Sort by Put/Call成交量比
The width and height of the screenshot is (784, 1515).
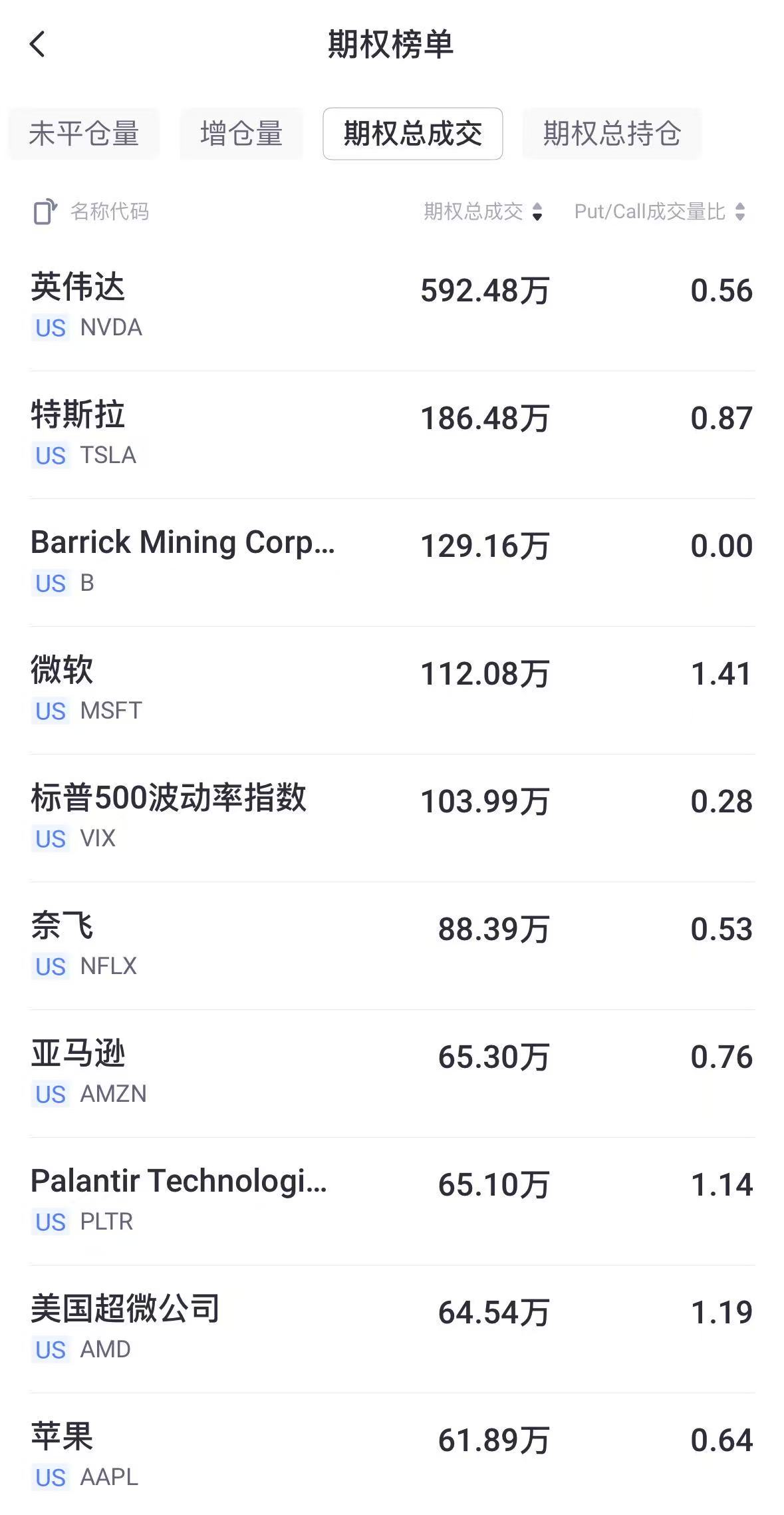click(659, 212)
